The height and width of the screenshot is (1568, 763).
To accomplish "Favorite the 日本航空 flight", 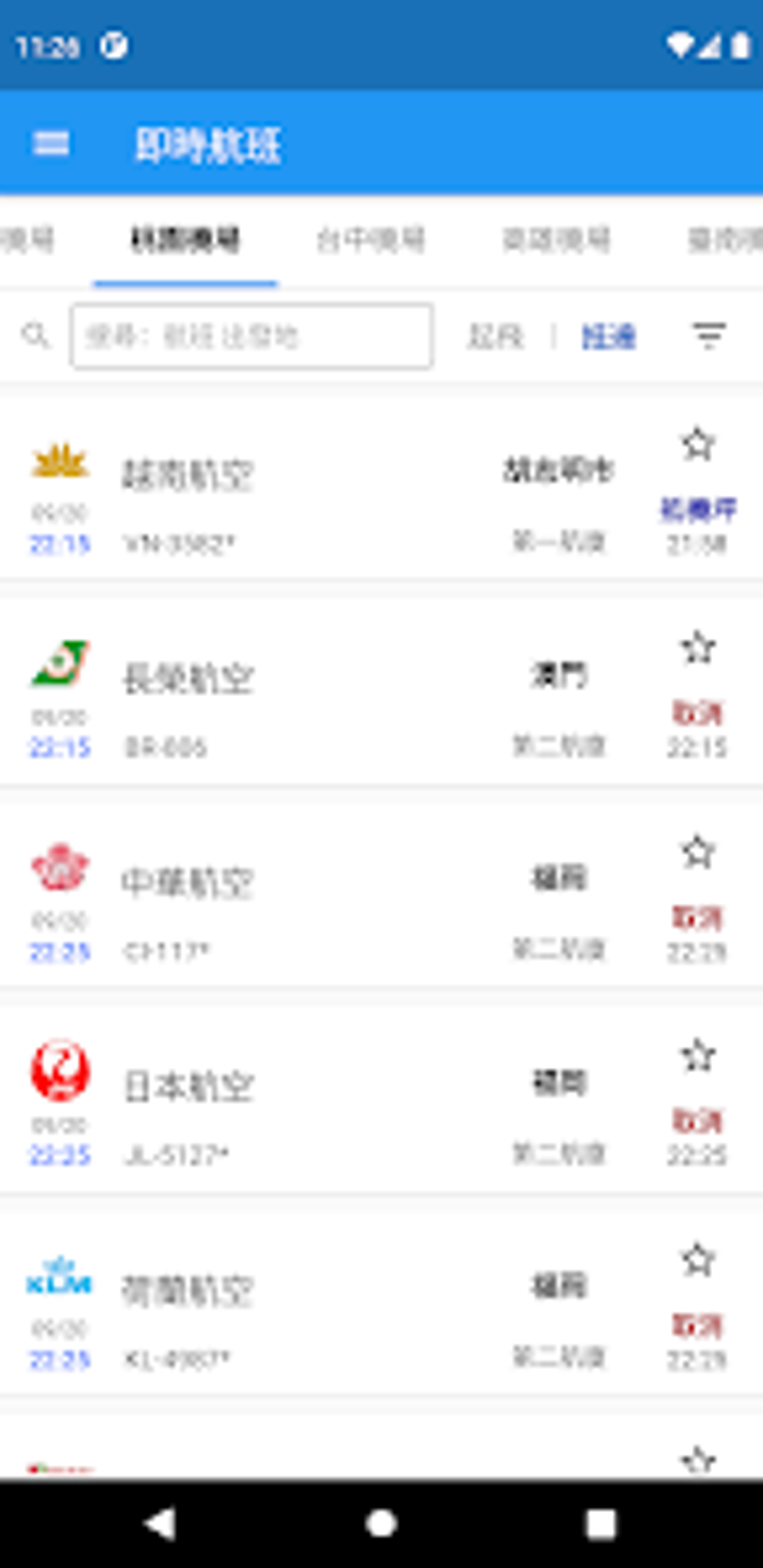I will [x=698, y=1056].
